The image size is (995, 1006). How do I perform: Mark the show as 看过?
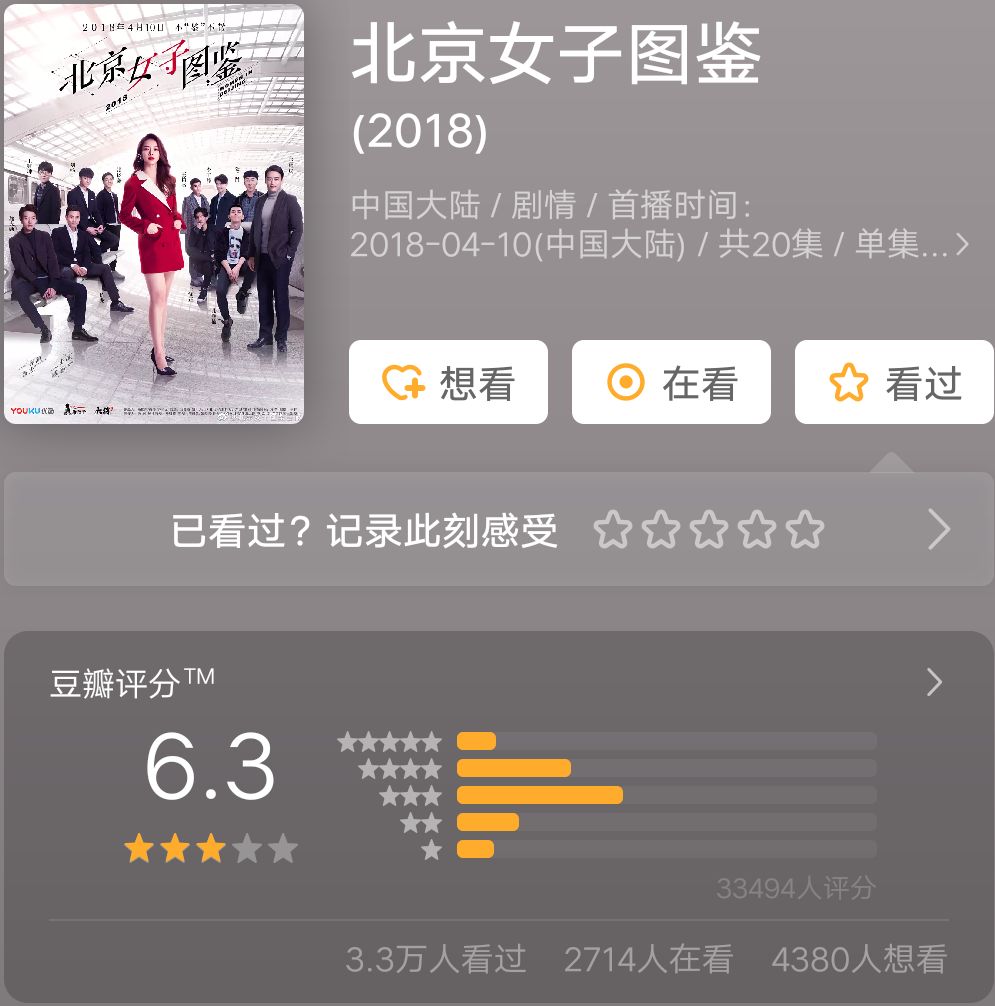coord(894,382)
